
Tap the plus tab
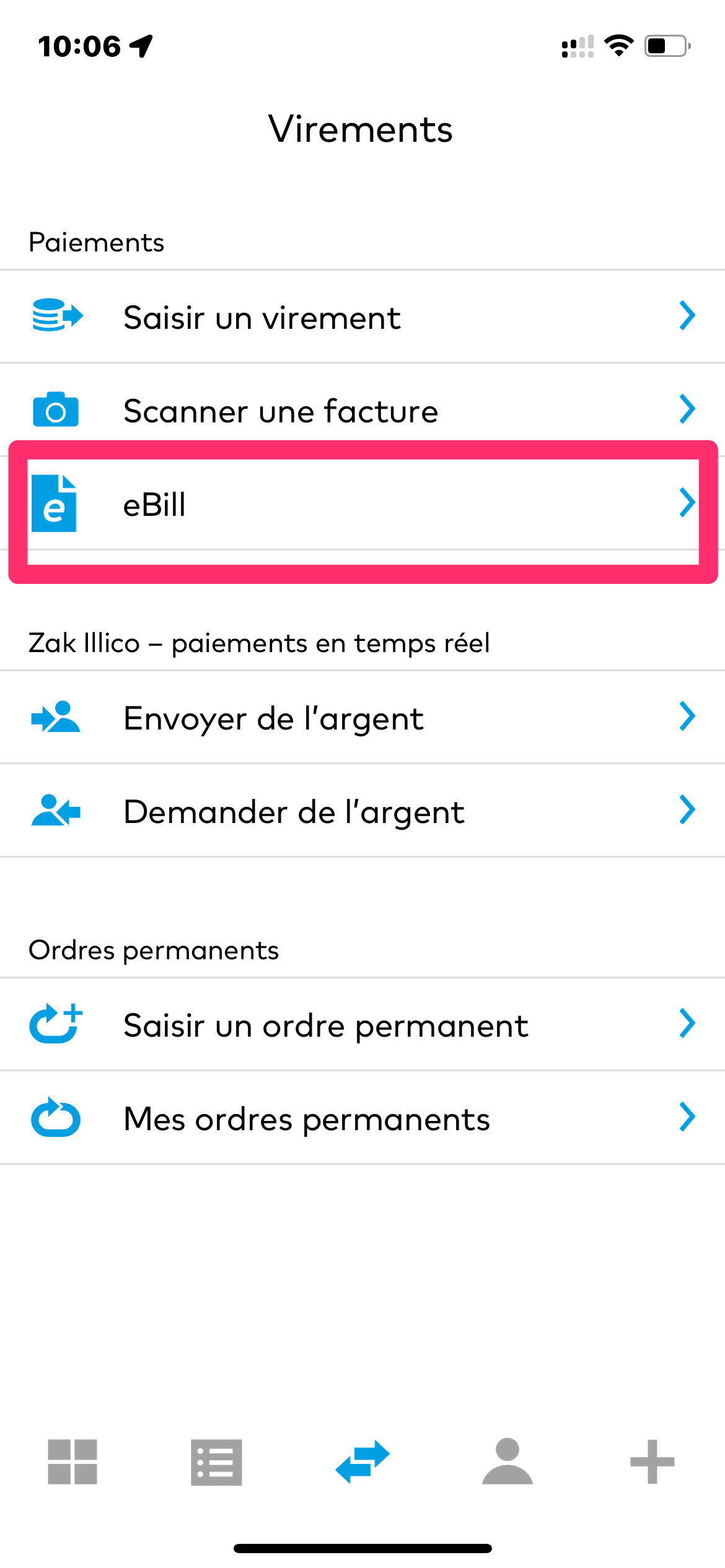652,1461
